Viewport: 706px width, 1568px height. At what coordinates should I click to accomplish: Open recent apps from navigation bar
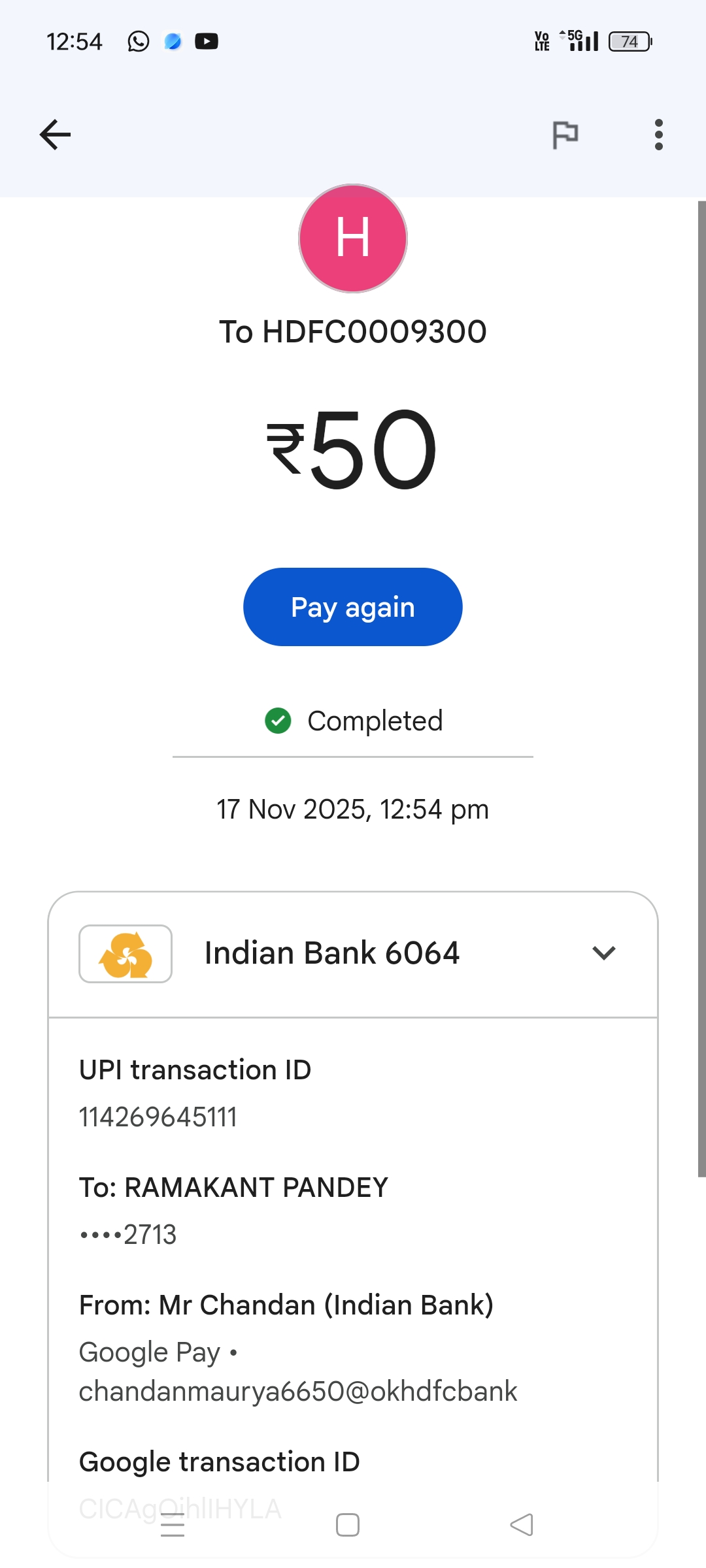coord(173,1525)
